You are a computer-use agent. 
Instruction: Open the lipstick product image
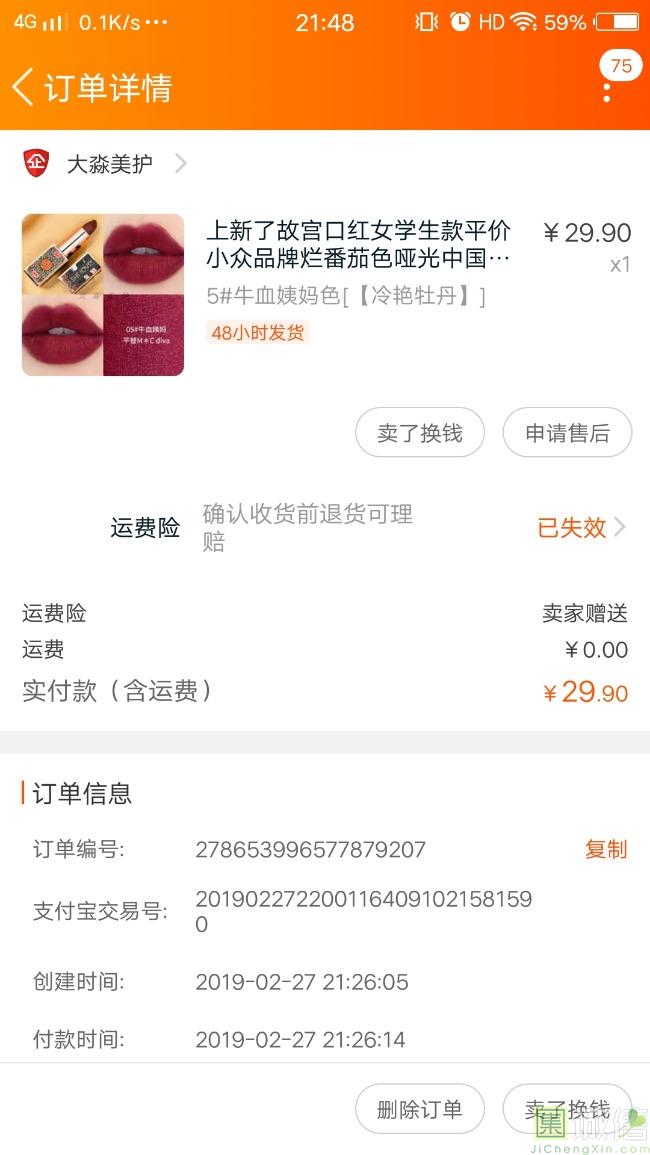click(103, 295)
